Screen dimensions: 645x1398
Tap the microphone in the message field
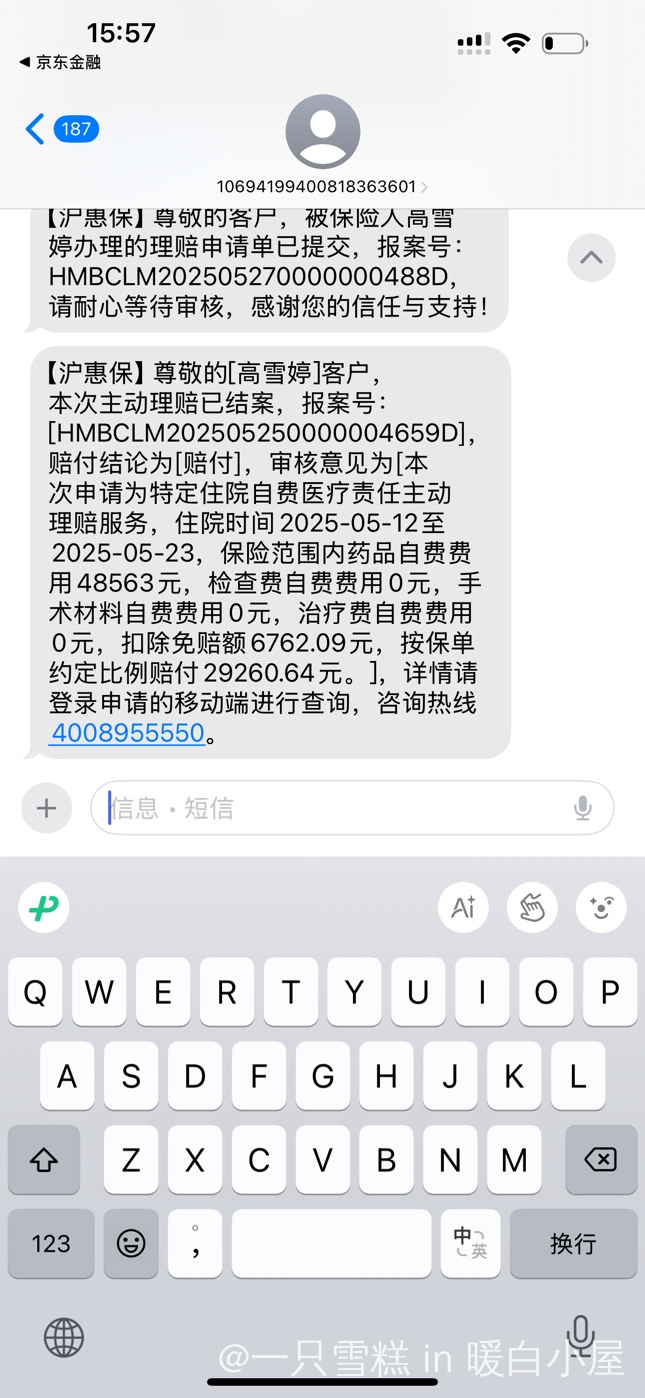[x=582, y=808]
